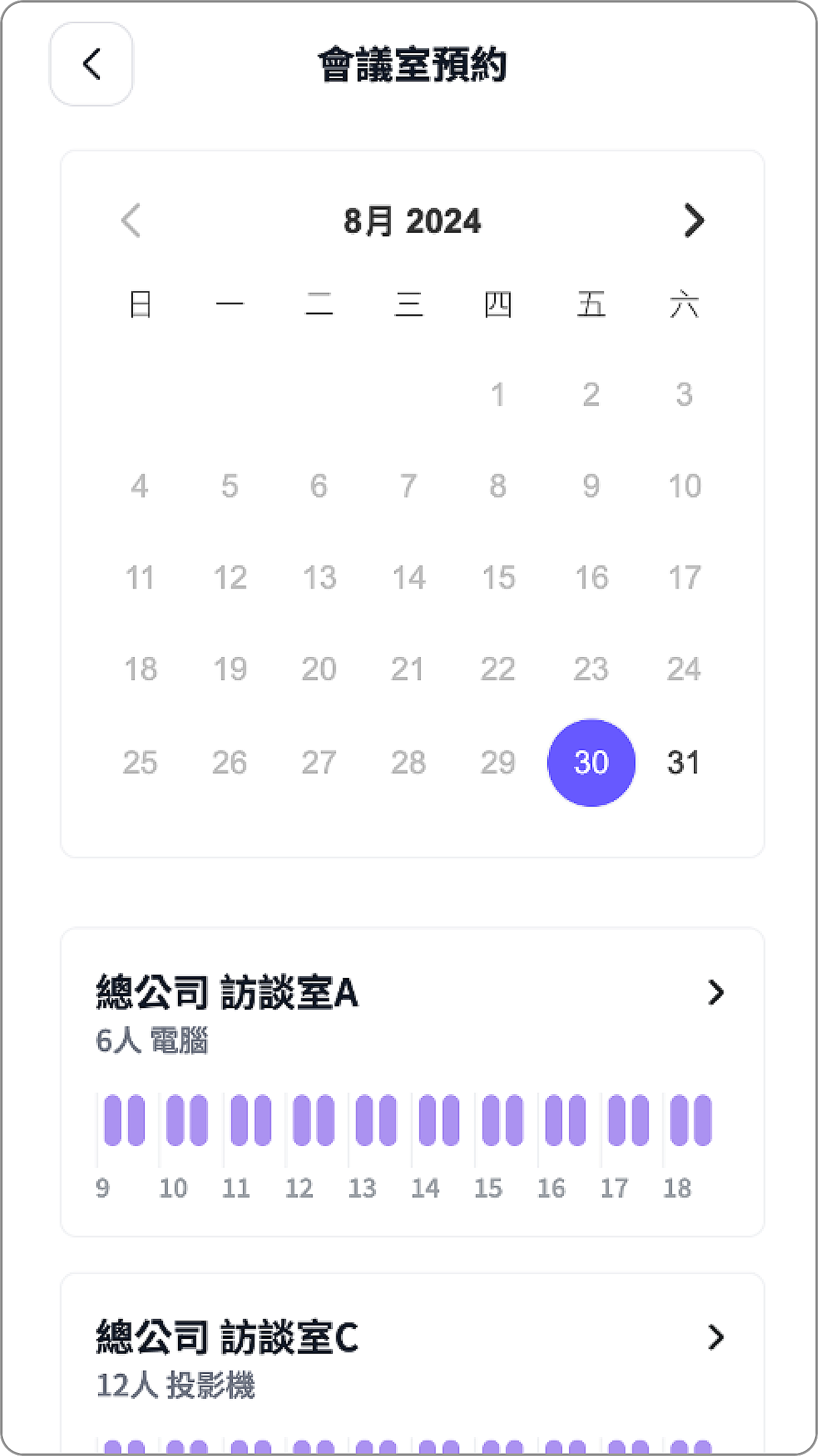The width and height of the screenshot is (818, 1456).
Task: Pick the 18:00 time slot for 訪談室A
Action: coord(679,1120)
